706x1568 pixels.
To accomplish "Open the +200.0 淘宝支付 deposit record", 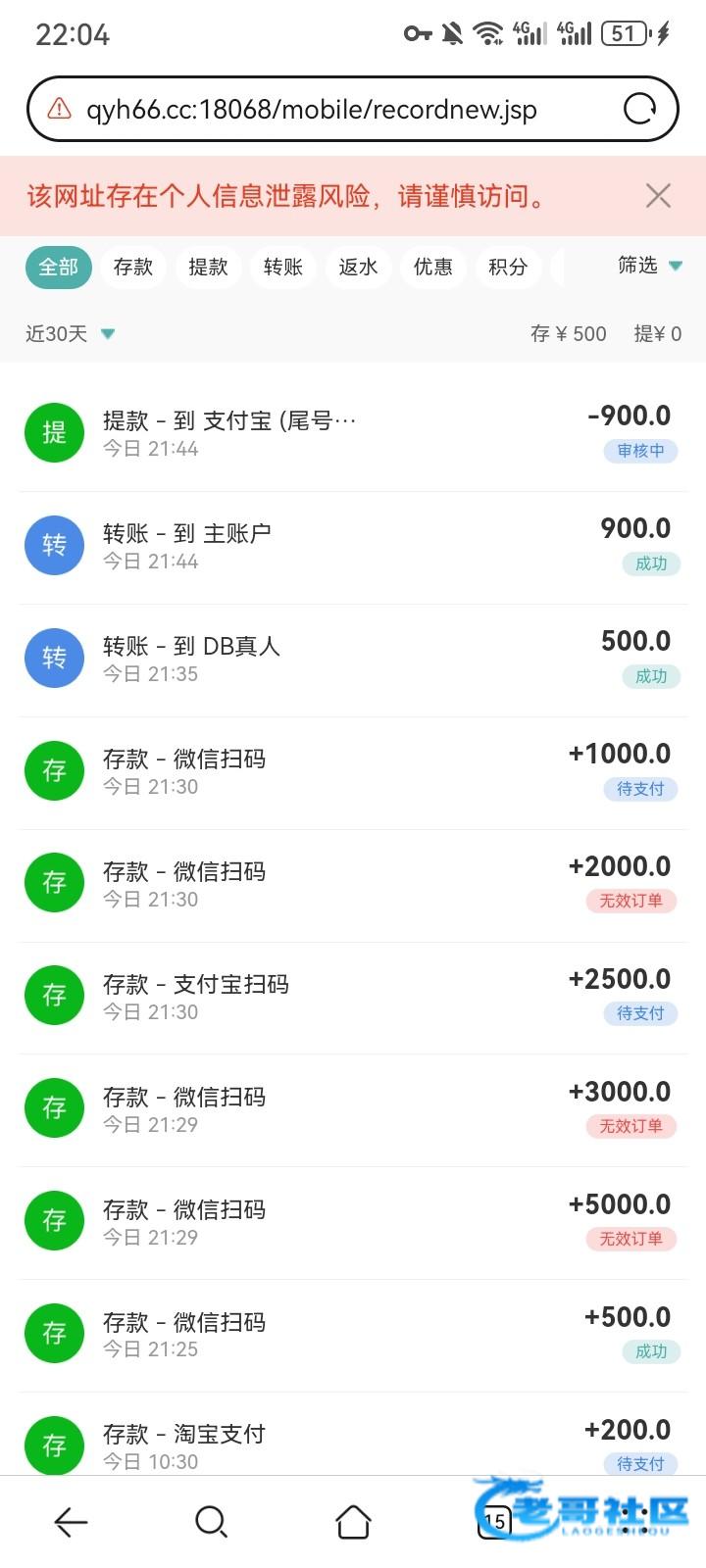I will 353,1436.
